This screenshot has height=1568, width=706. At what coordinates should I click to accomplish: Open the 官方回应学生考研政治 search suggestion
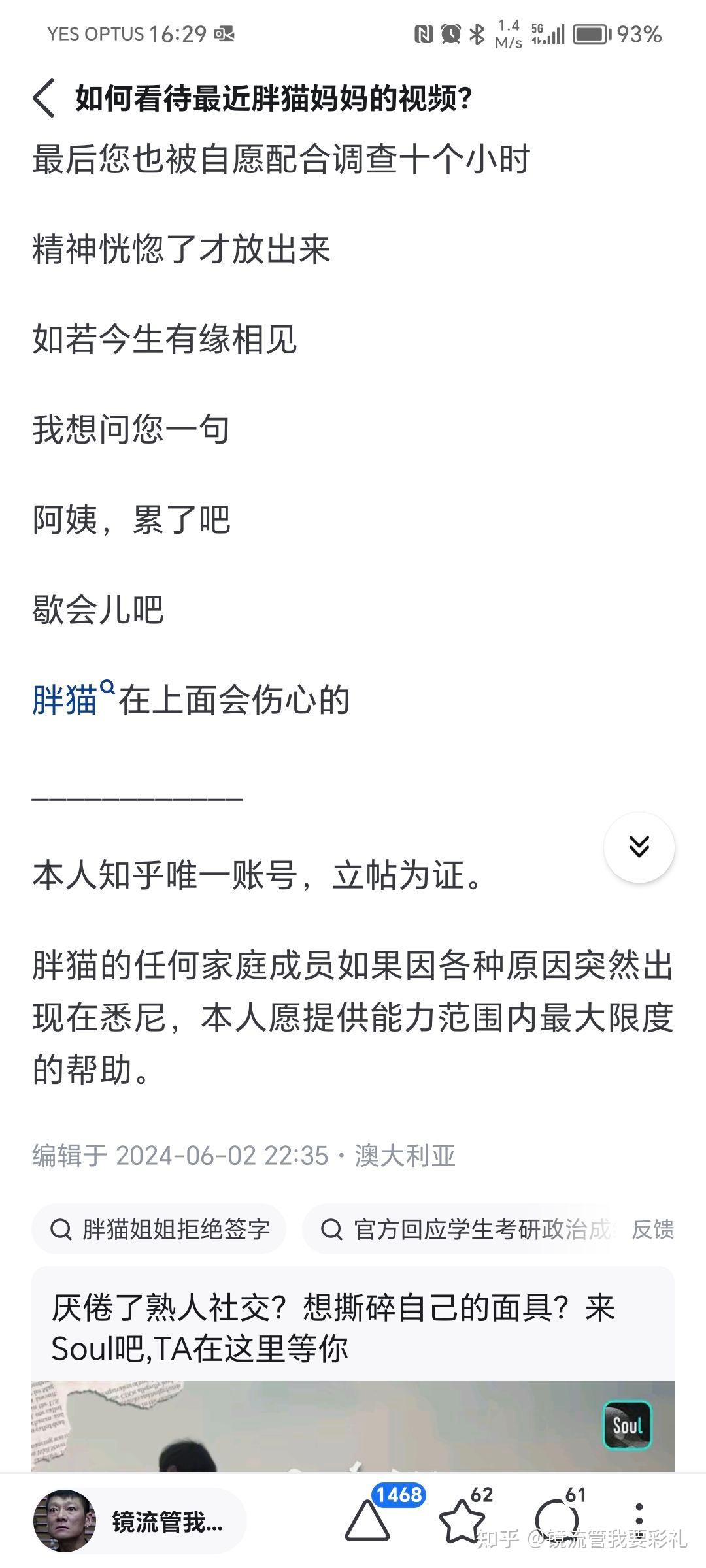[x=464, y=1230]
